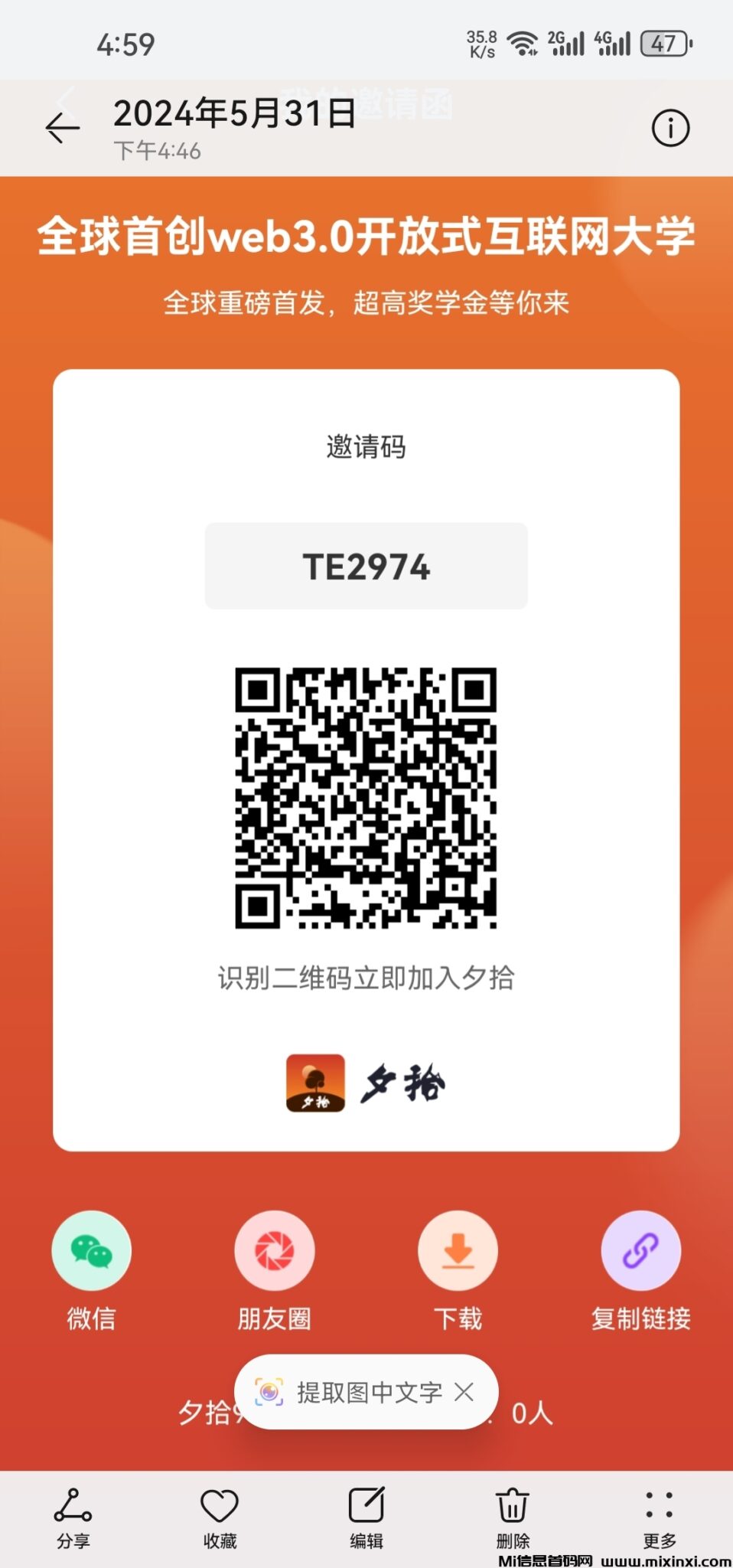Open the 更多 options menu
This screenshot has height=1568, width=733.
coord(659,1517)
